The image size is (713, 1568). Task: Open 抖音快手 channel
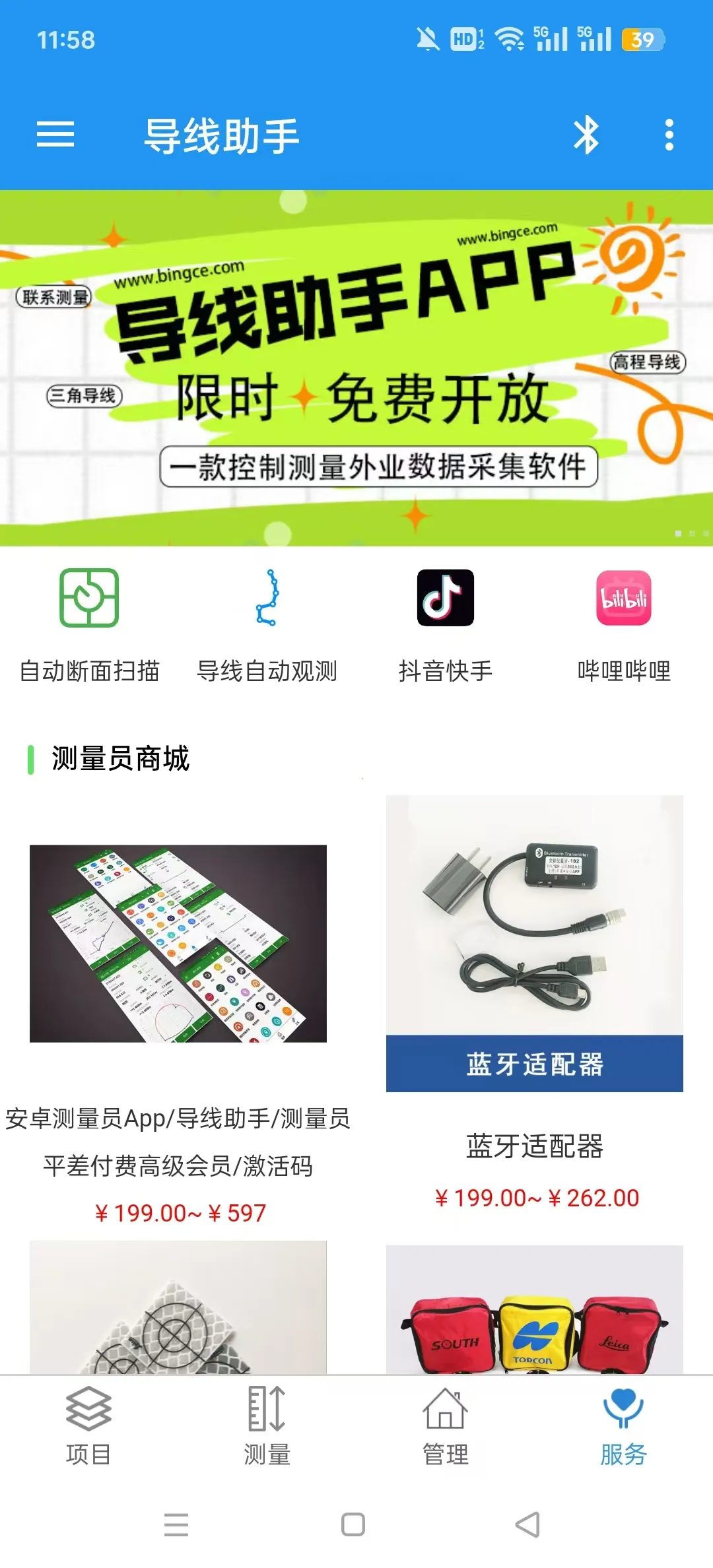[446, 624]
